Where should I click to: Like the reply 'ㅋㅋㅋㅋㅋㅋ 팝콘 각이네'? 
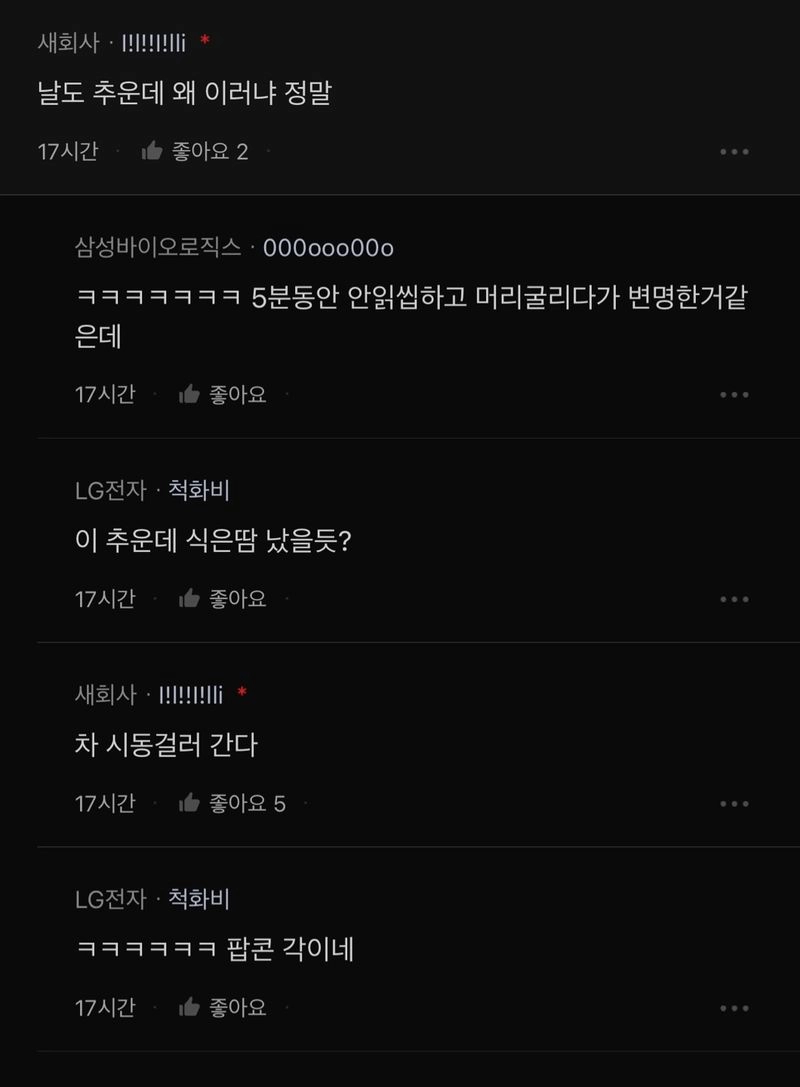pos(222,1007)
